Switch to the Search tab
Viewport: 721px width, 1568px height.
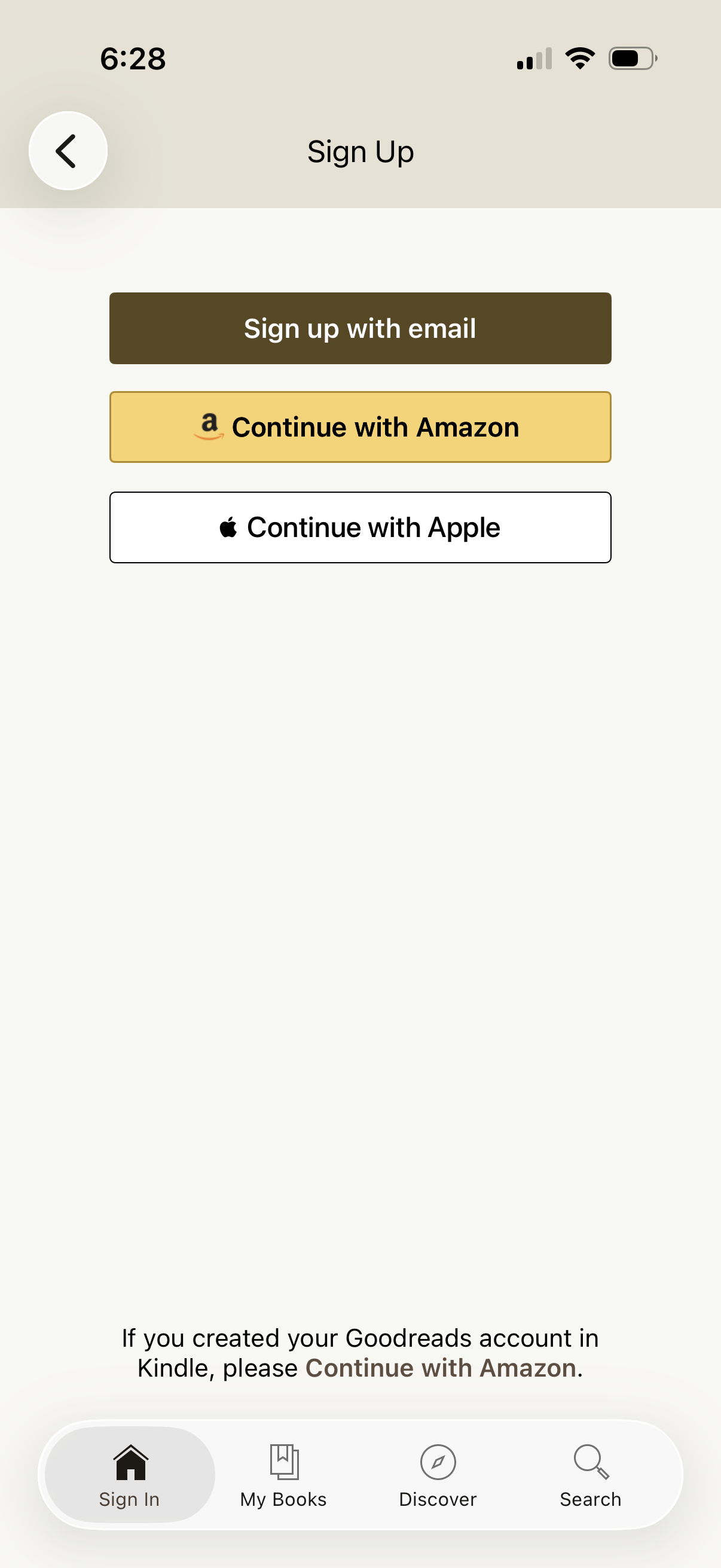click(589, 1479)
